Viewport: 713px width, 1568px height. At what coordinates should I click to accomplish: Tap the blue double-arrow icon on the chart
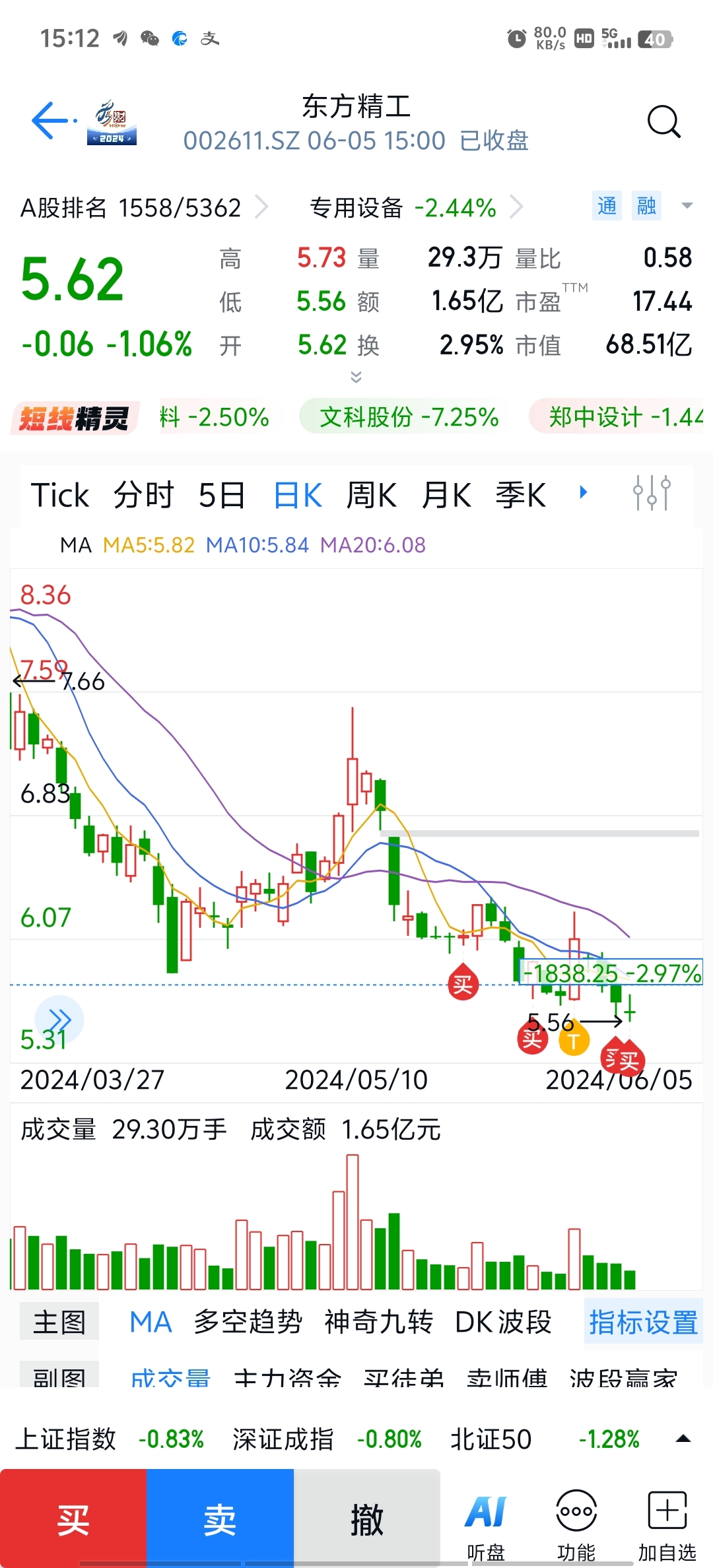click(59, 1020)
